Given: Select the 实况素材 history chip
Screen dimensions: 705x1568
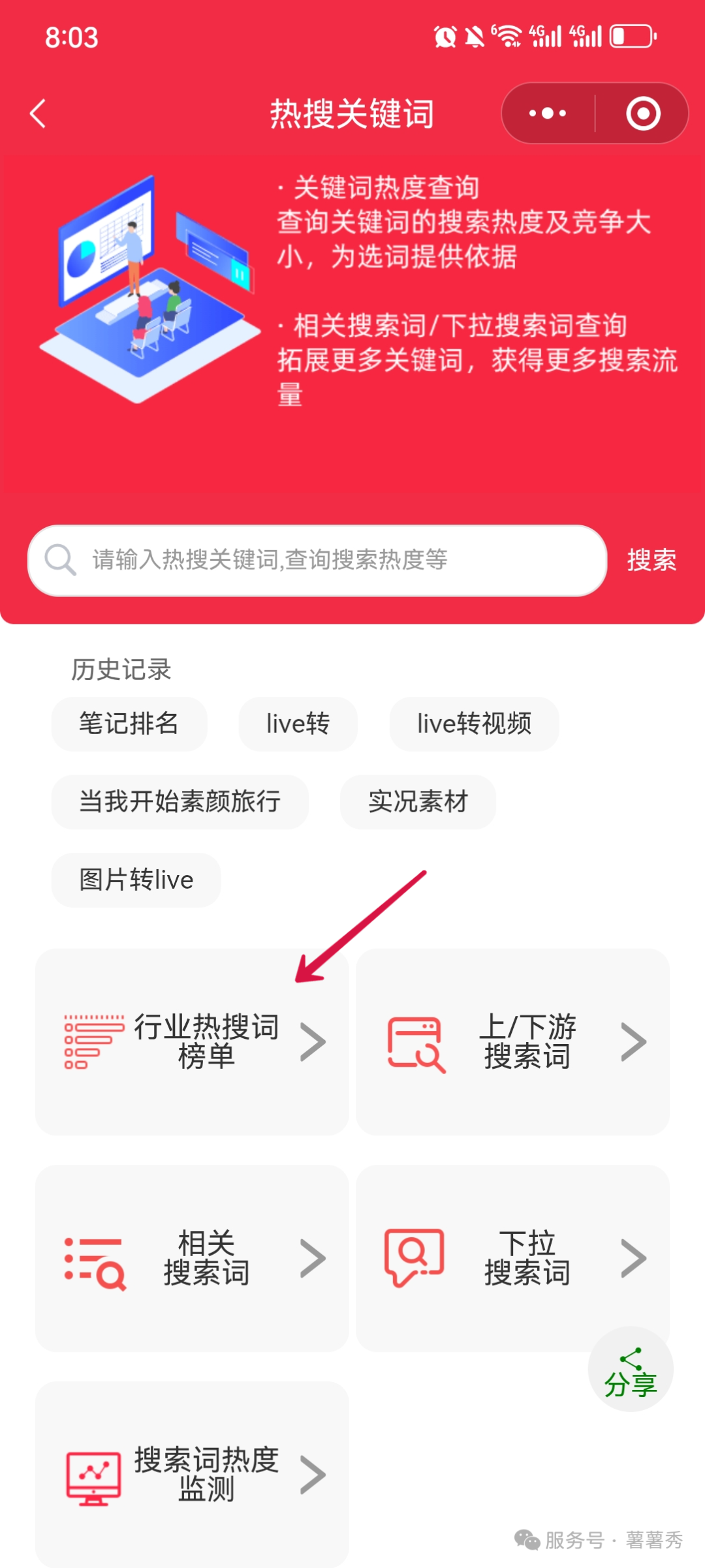Looking at the screenshot, I should (x=418, y=801).
